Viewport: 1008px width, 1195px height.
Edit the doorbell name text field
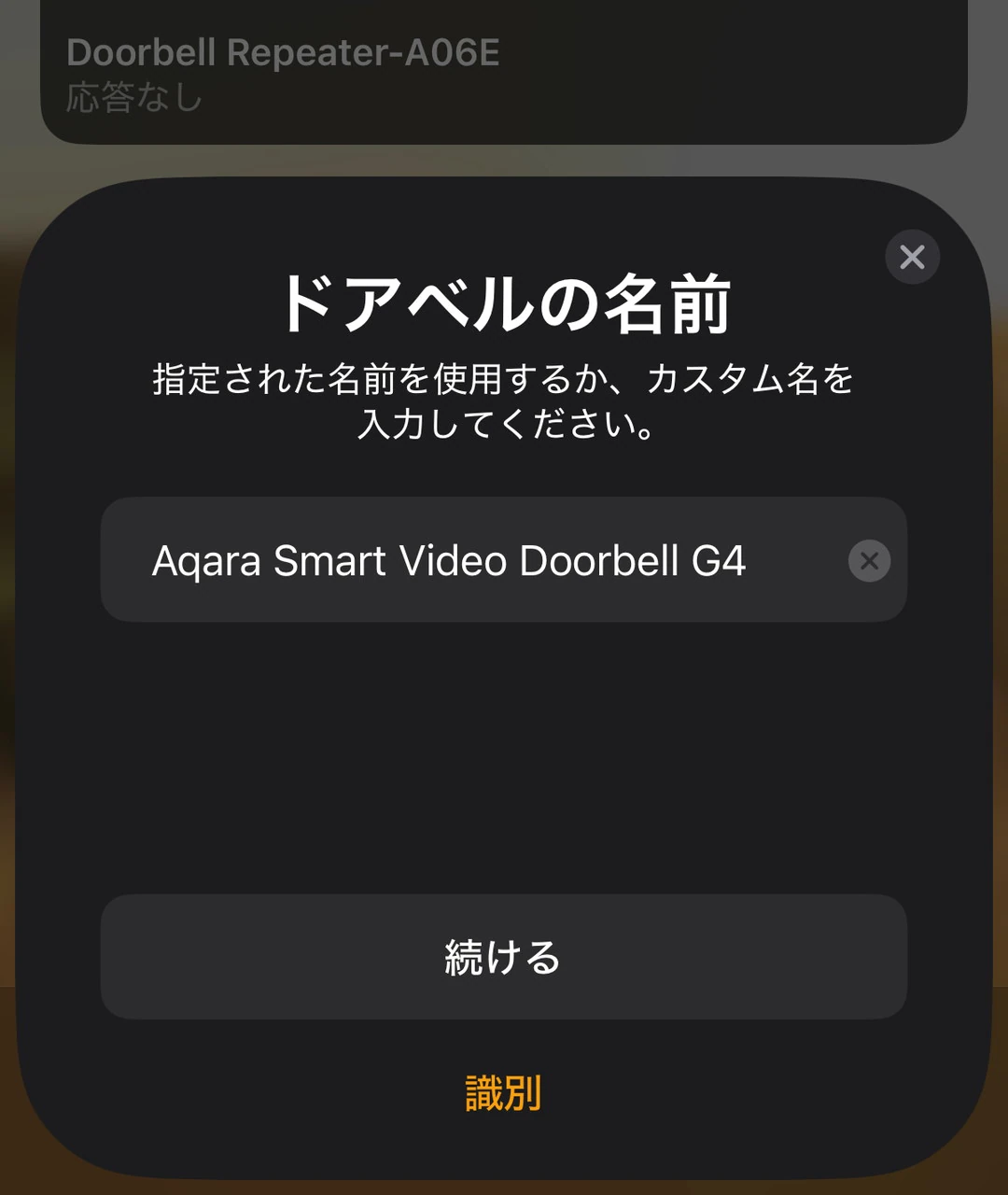[x=467, y=560]
